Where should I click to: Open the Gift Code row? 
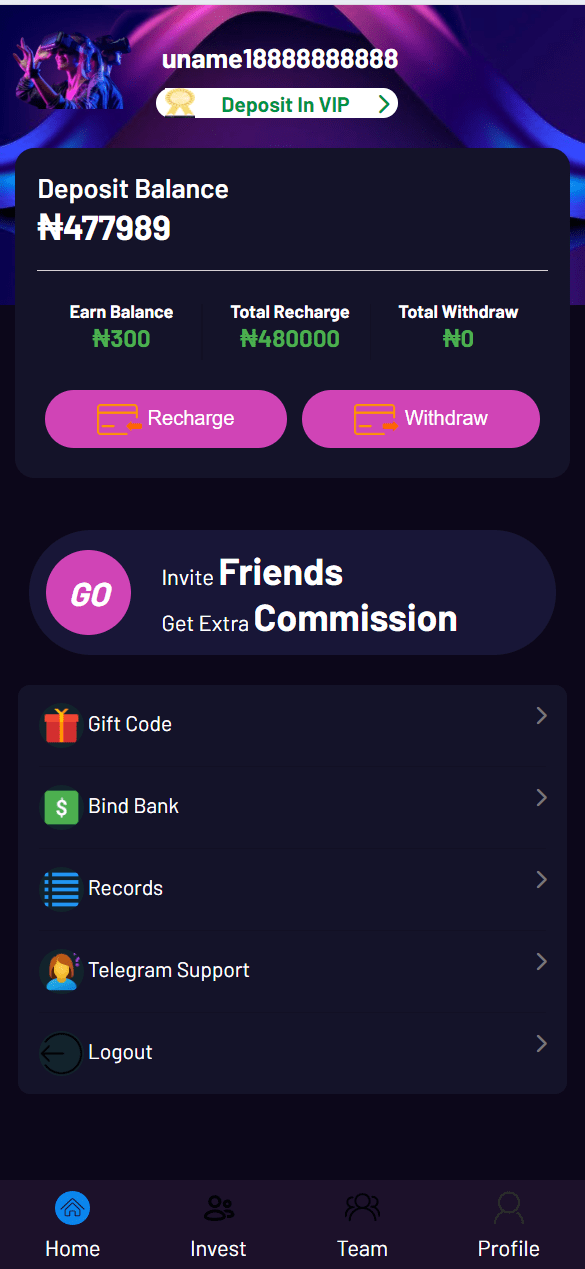(292, 724)
